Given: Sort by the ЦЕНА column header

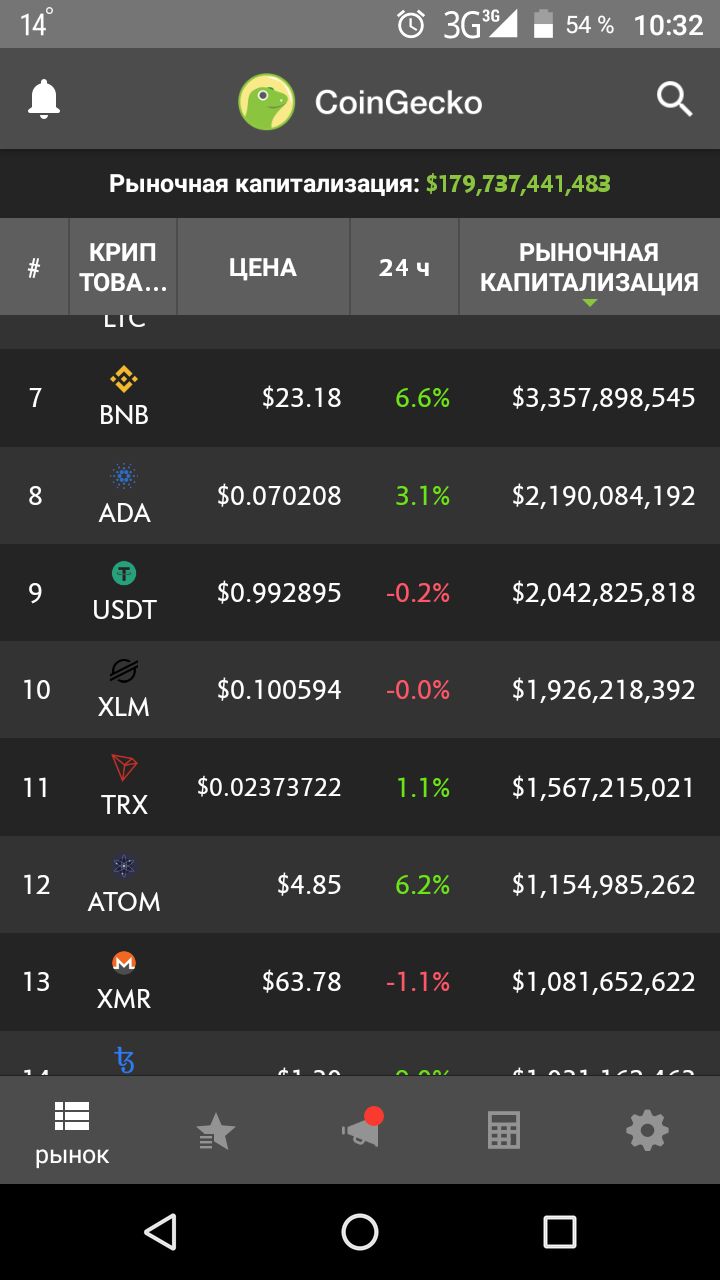Looking at the screenshot, I should 263,267.
